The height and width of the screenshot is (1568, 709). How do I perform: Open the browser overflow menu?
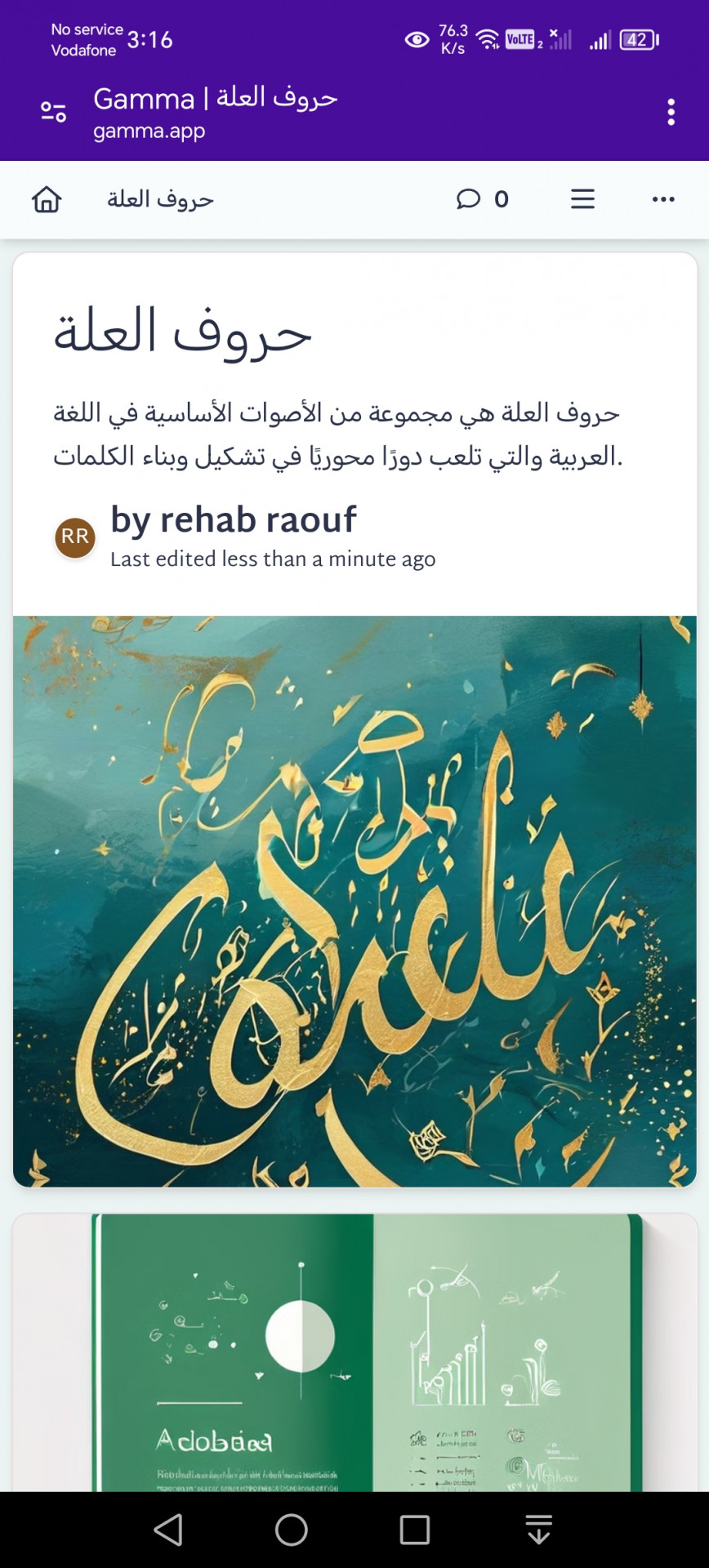click(x=671, y=112)
